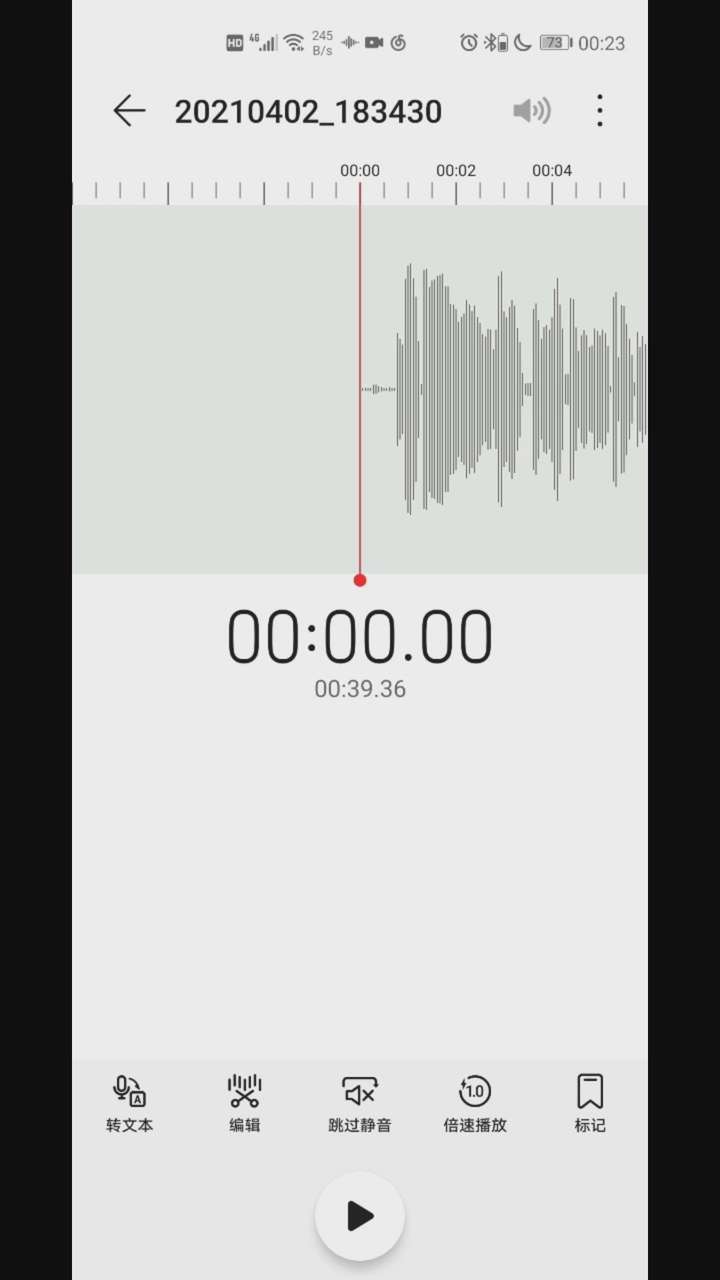Go back using the arrow icon
The width and height of the screenshot is (720, 1280).
pos(129,110)
